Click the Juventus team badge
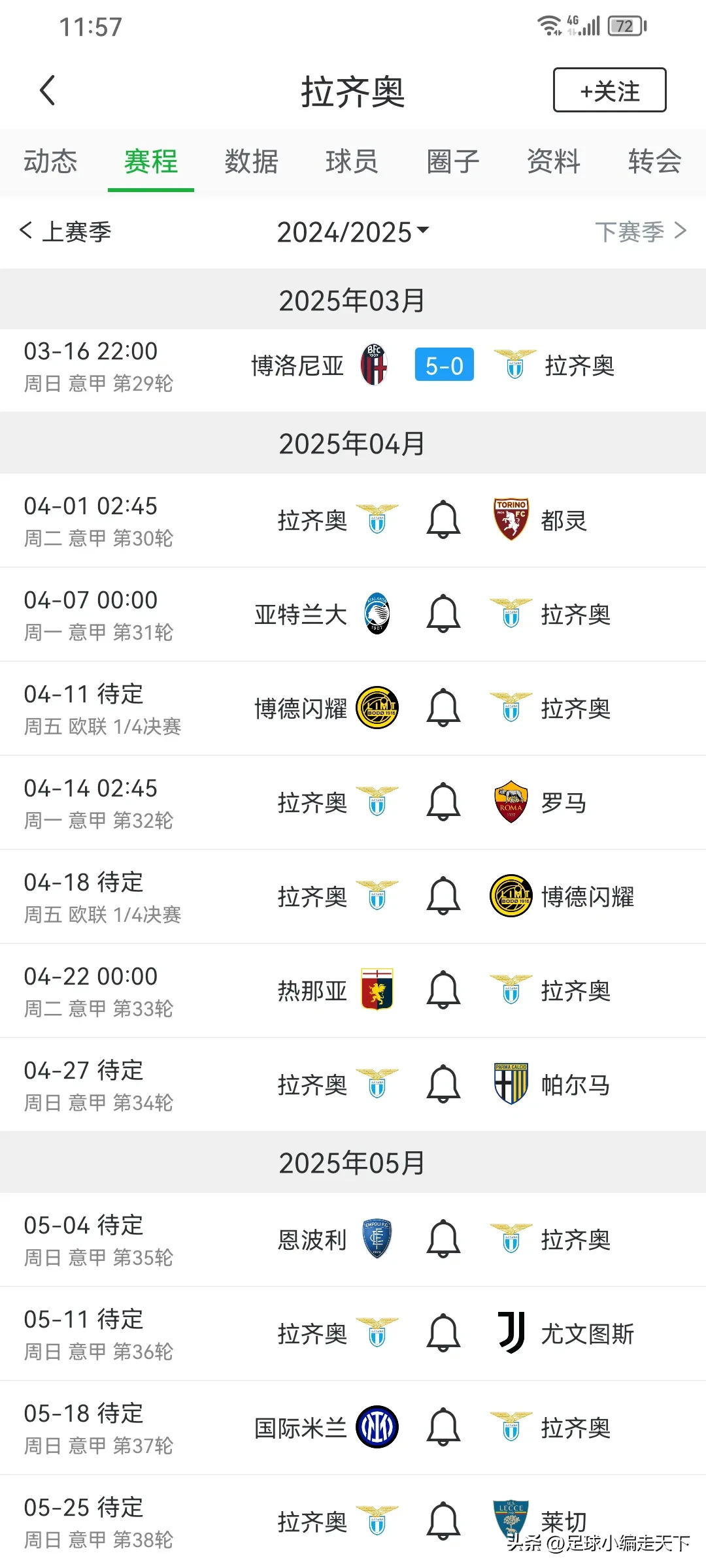The height and width of the screenshot is (1568, 706). pos(512,1331)
